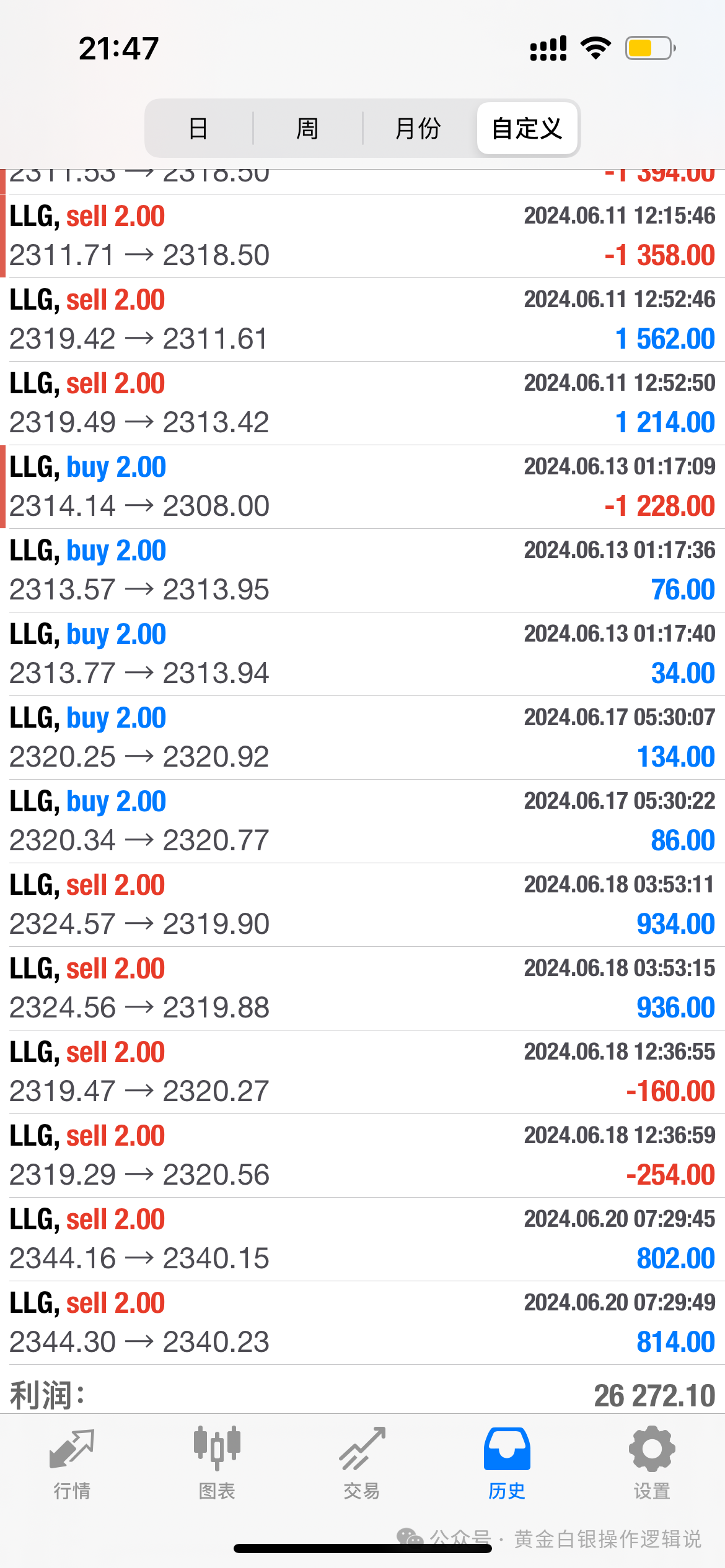The image size is (725, 1568).
Task: Open the buy trade at 2024.06.17 05:30:07
Action: click(x=362, y=738)
